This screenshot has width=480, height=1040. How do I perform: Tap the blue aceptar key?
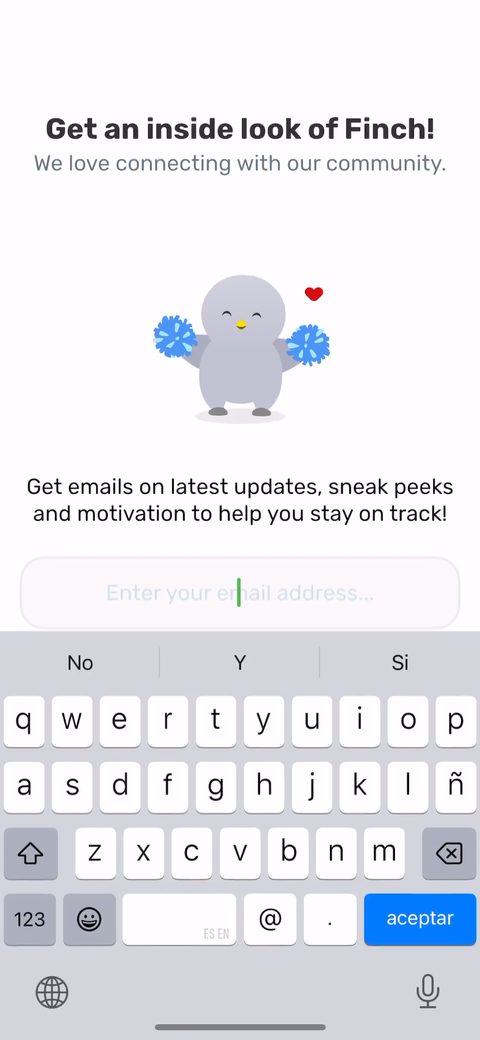(x=420, y=919)
